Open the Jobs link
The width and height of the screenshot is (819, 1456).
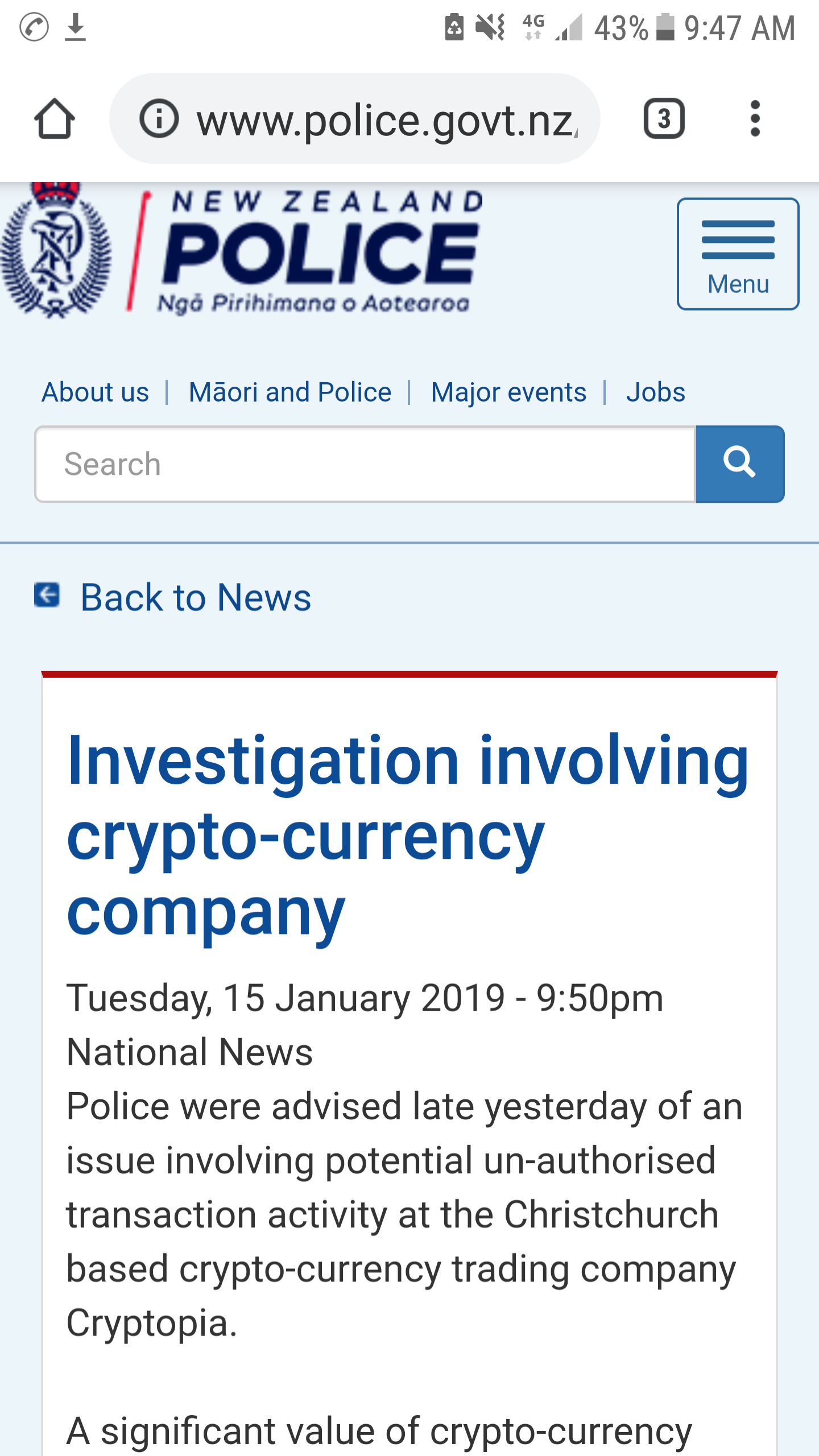tap(656, 392)
